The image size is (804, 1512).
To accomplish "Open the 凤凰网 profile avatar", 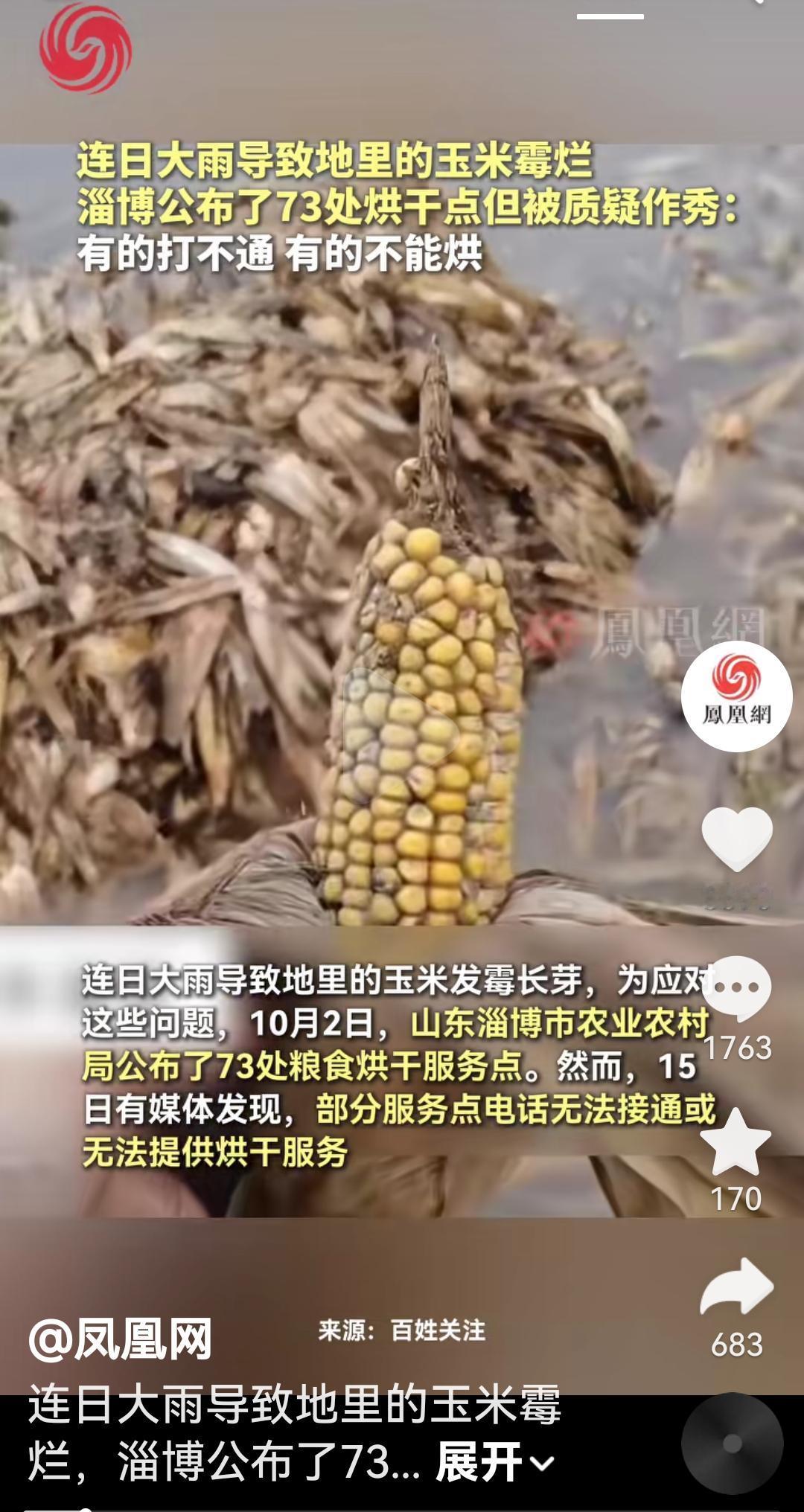I will [736, 696].
